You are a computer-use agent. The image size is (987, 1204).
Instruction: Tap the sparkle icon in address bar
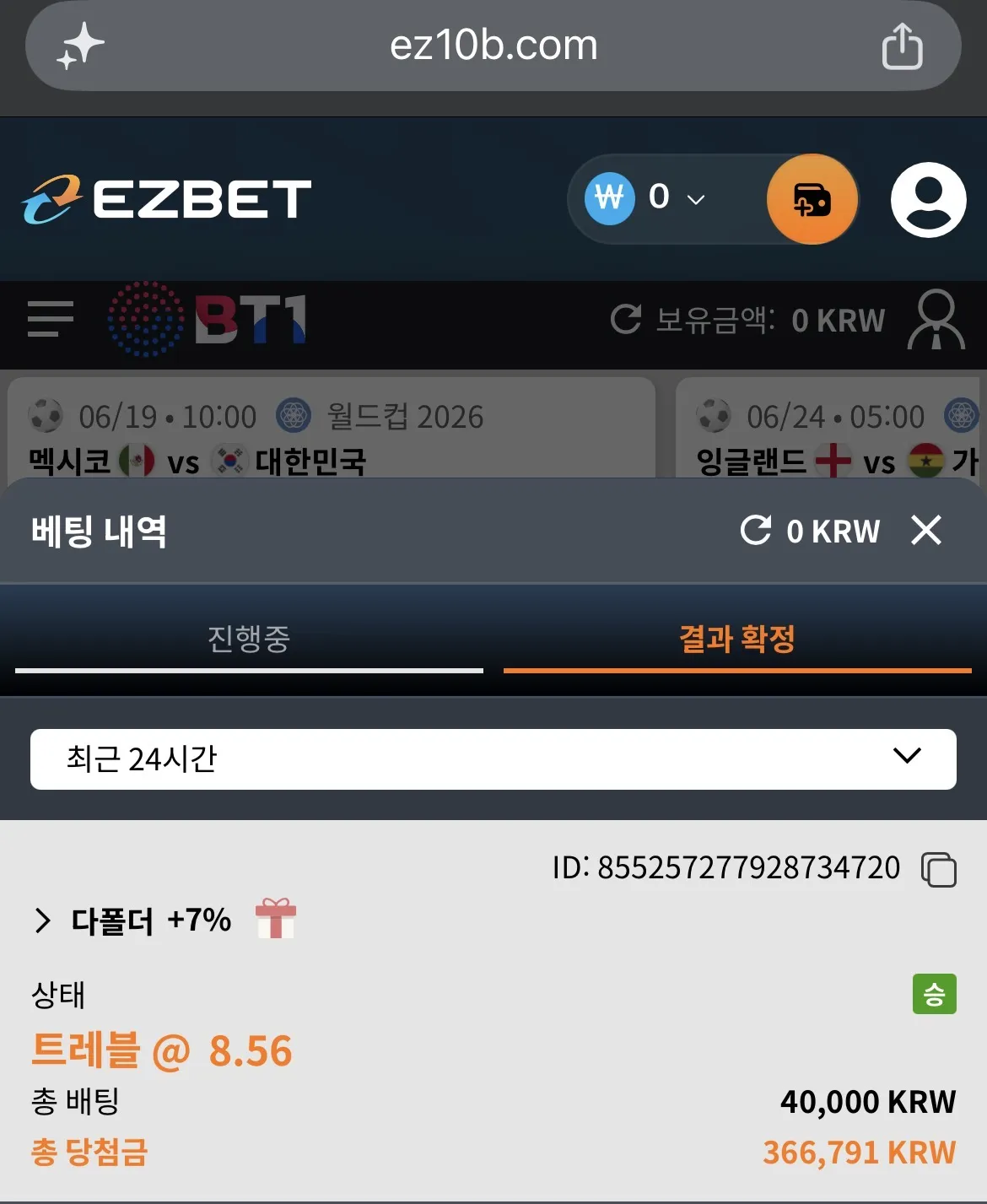[x=80, y=46]
